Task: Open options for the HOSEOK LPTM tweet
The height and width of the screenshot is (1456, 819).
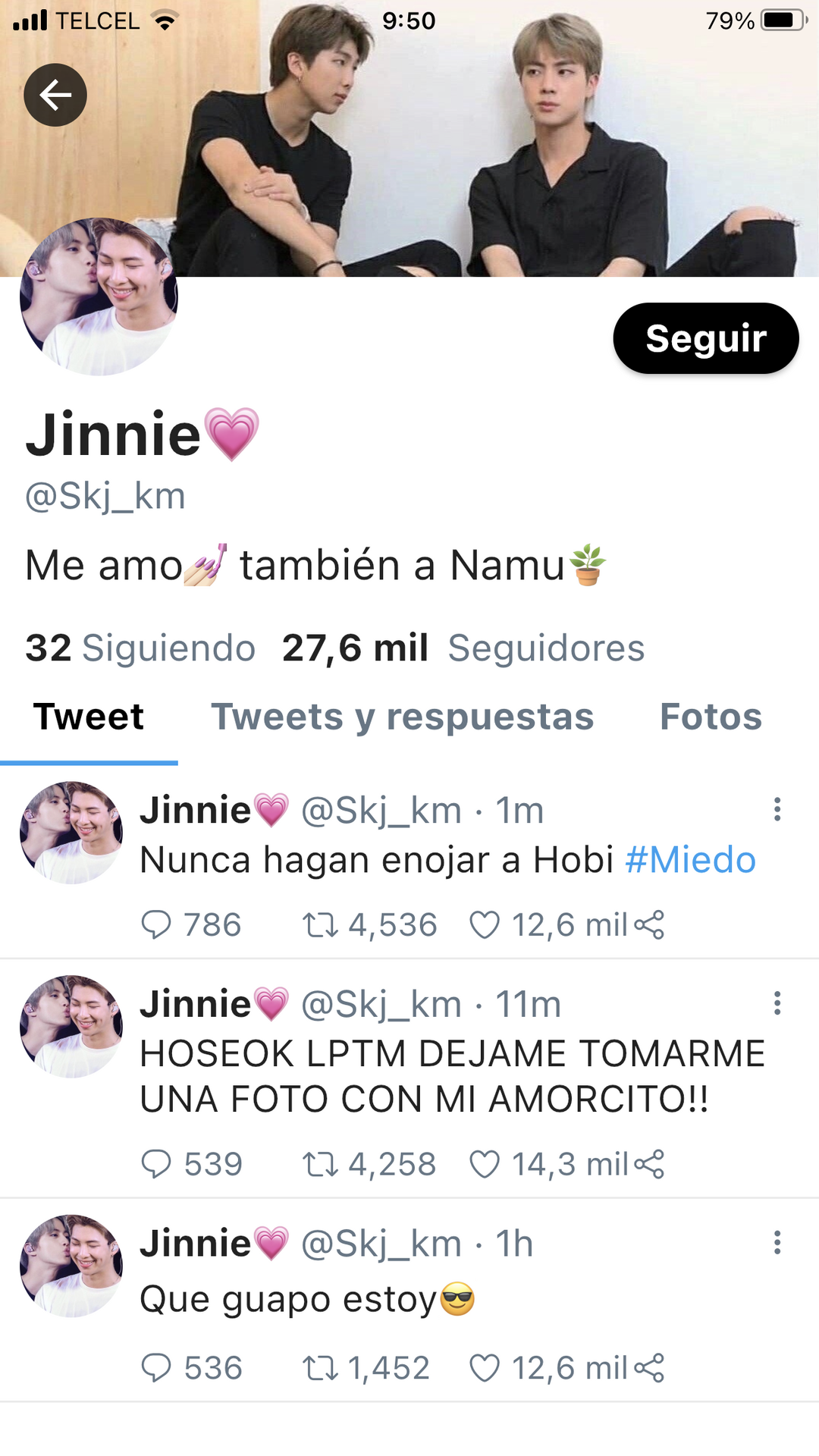Action: pos(777,1003)
